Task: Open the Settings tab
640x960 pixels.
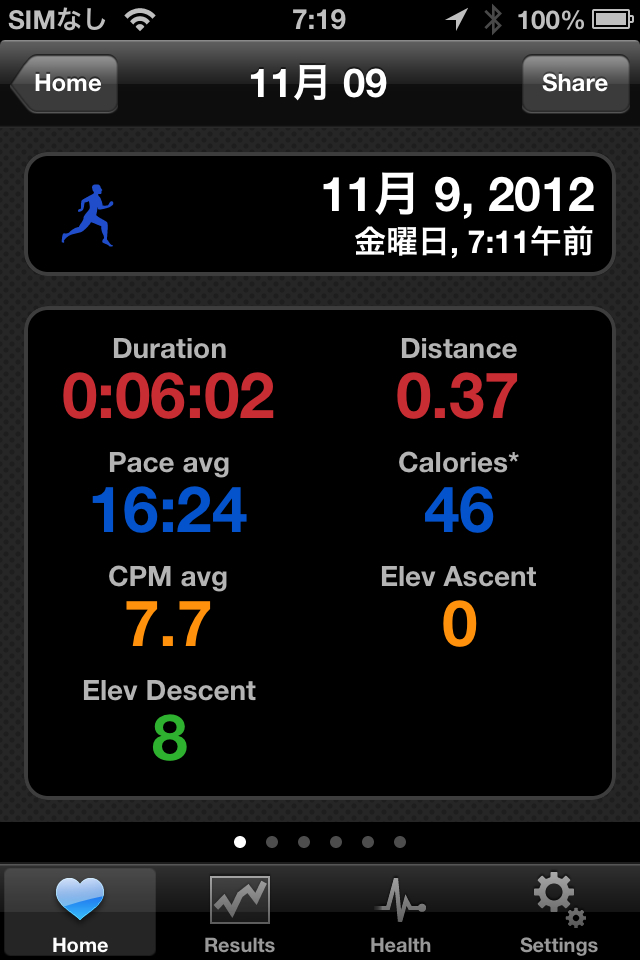Action: click(x=559, y=914)
